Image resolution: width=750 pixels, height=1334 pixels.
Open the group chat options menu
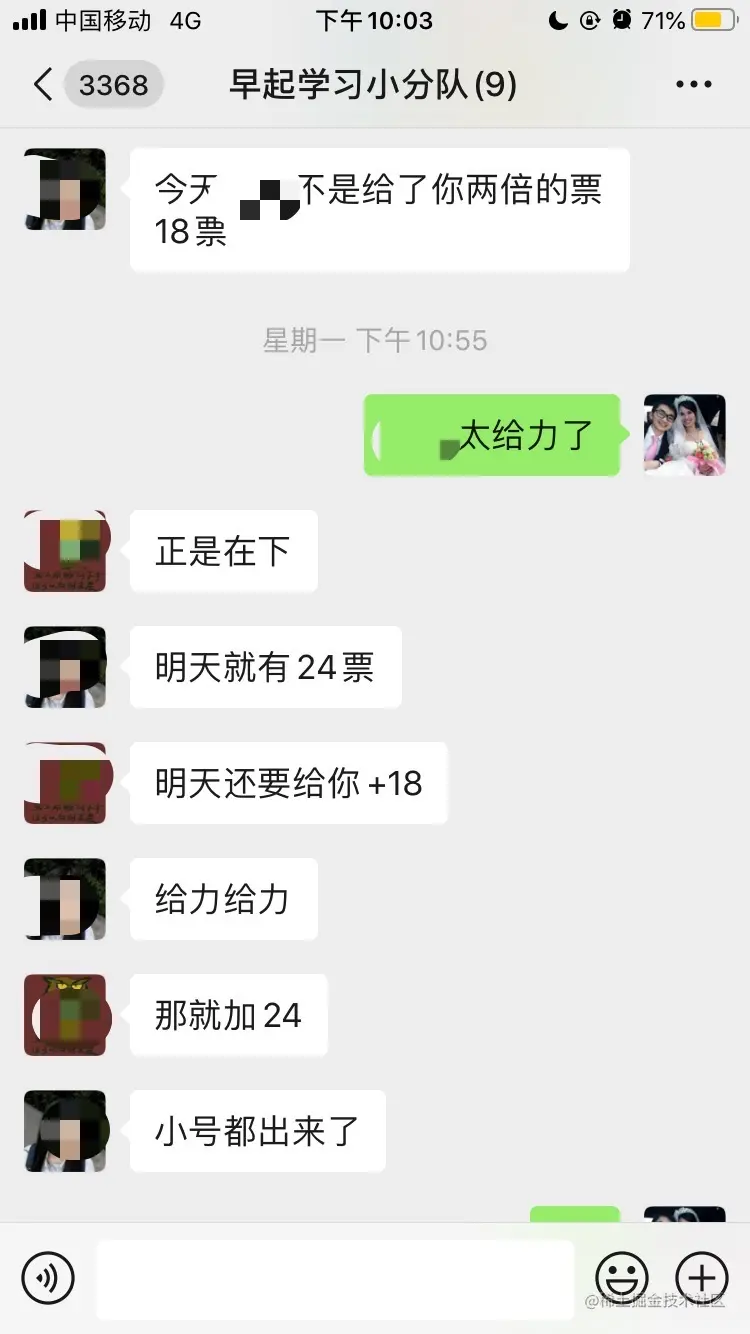693,85
